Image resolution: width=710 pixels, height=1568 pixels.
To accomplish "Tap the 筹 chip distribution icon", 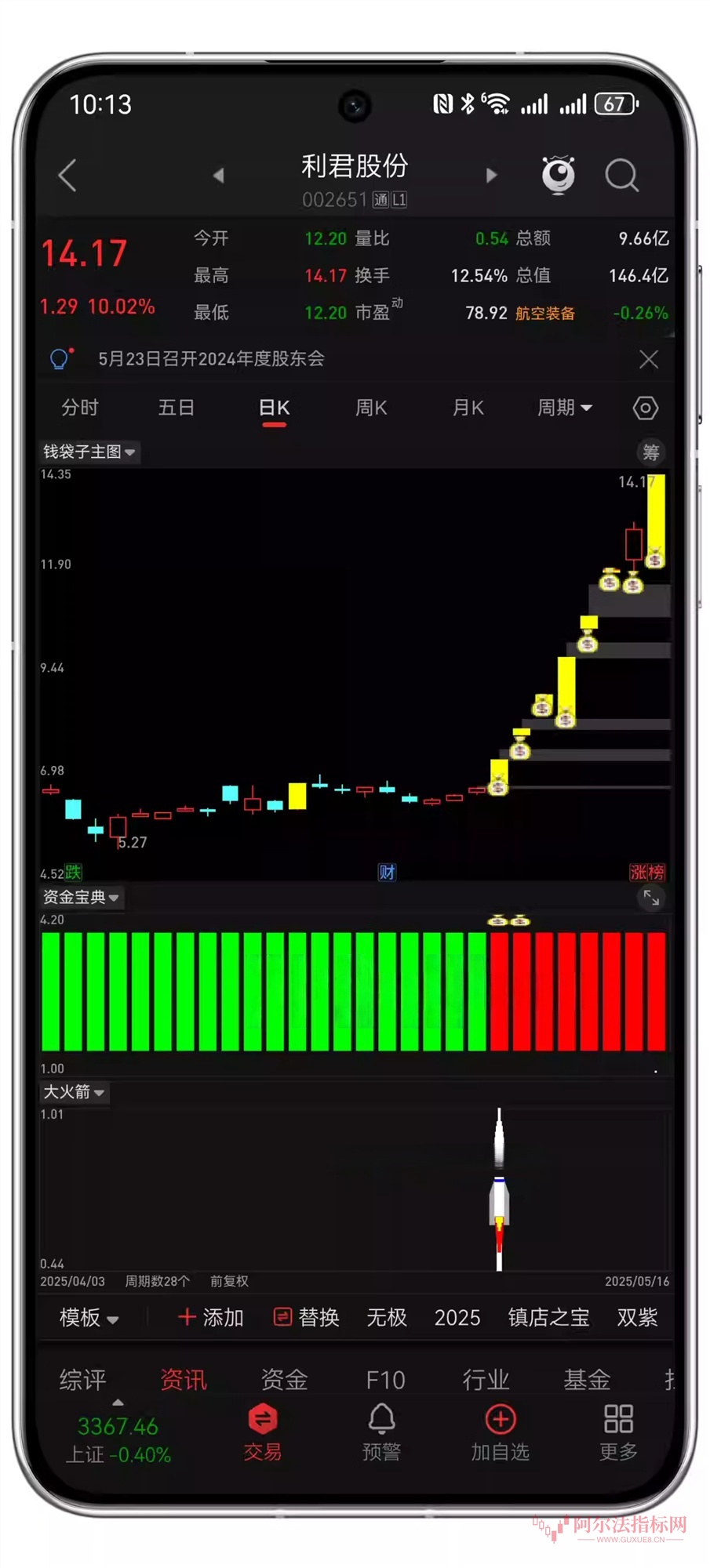I will [650, 452].
